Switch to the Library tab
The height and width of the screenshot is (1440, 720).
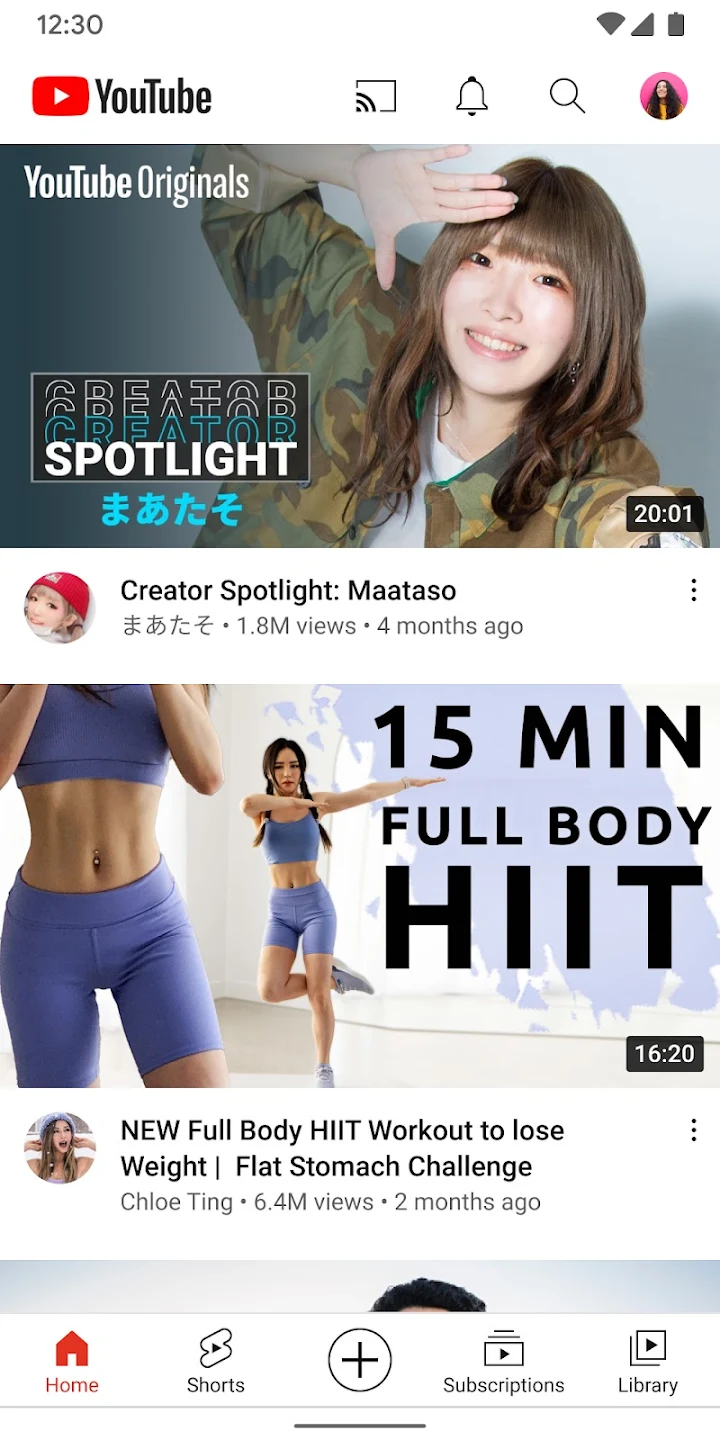(647, 1361)
